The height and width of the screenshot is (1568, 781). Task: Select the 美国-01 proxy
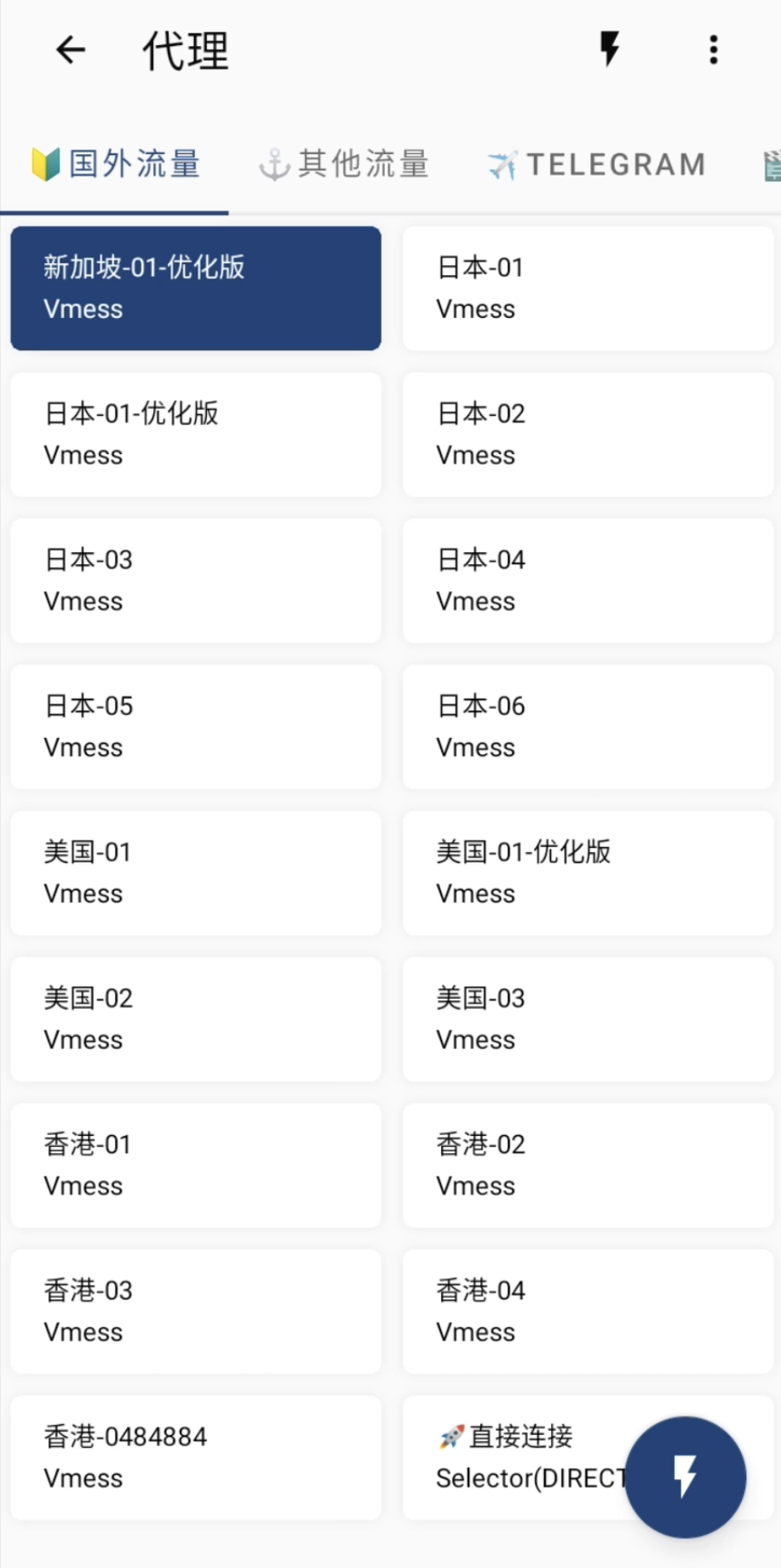196,873
